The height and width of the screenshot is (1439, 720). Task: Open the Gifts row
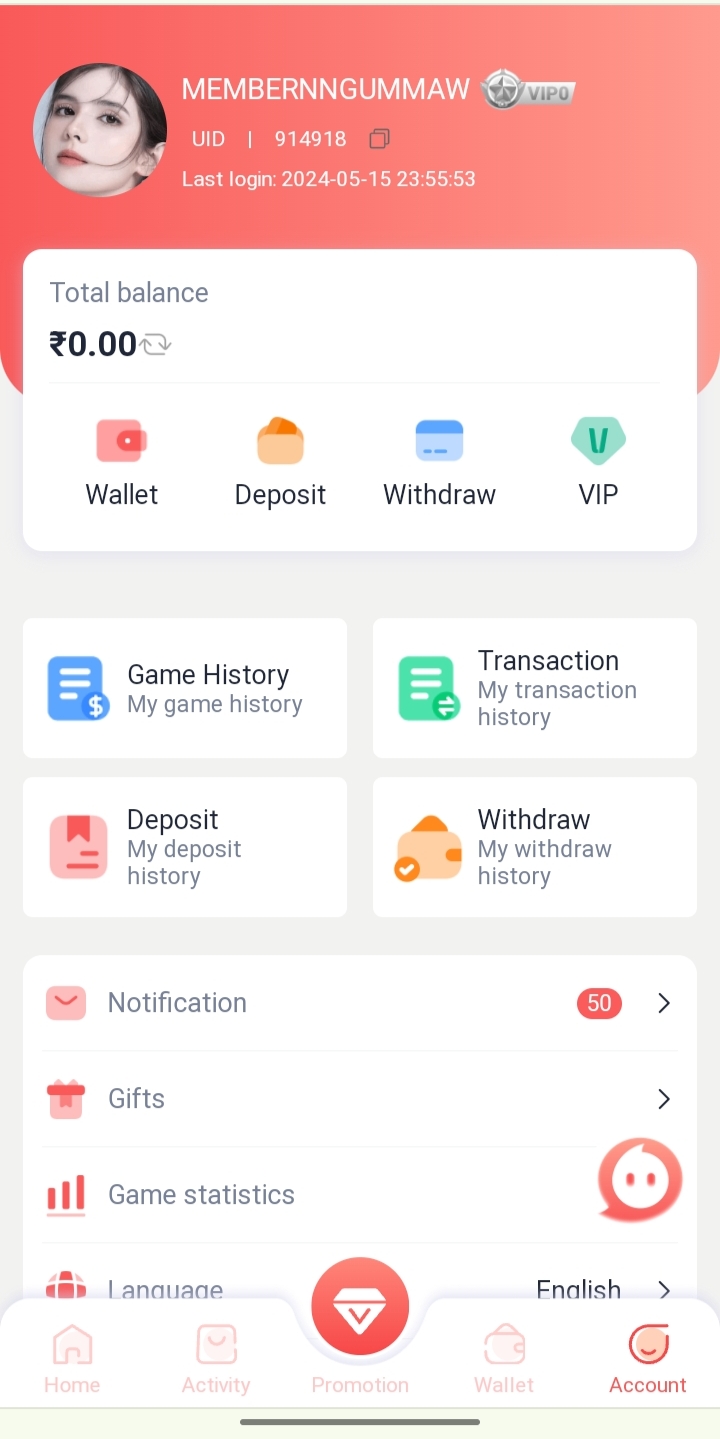360,1099
